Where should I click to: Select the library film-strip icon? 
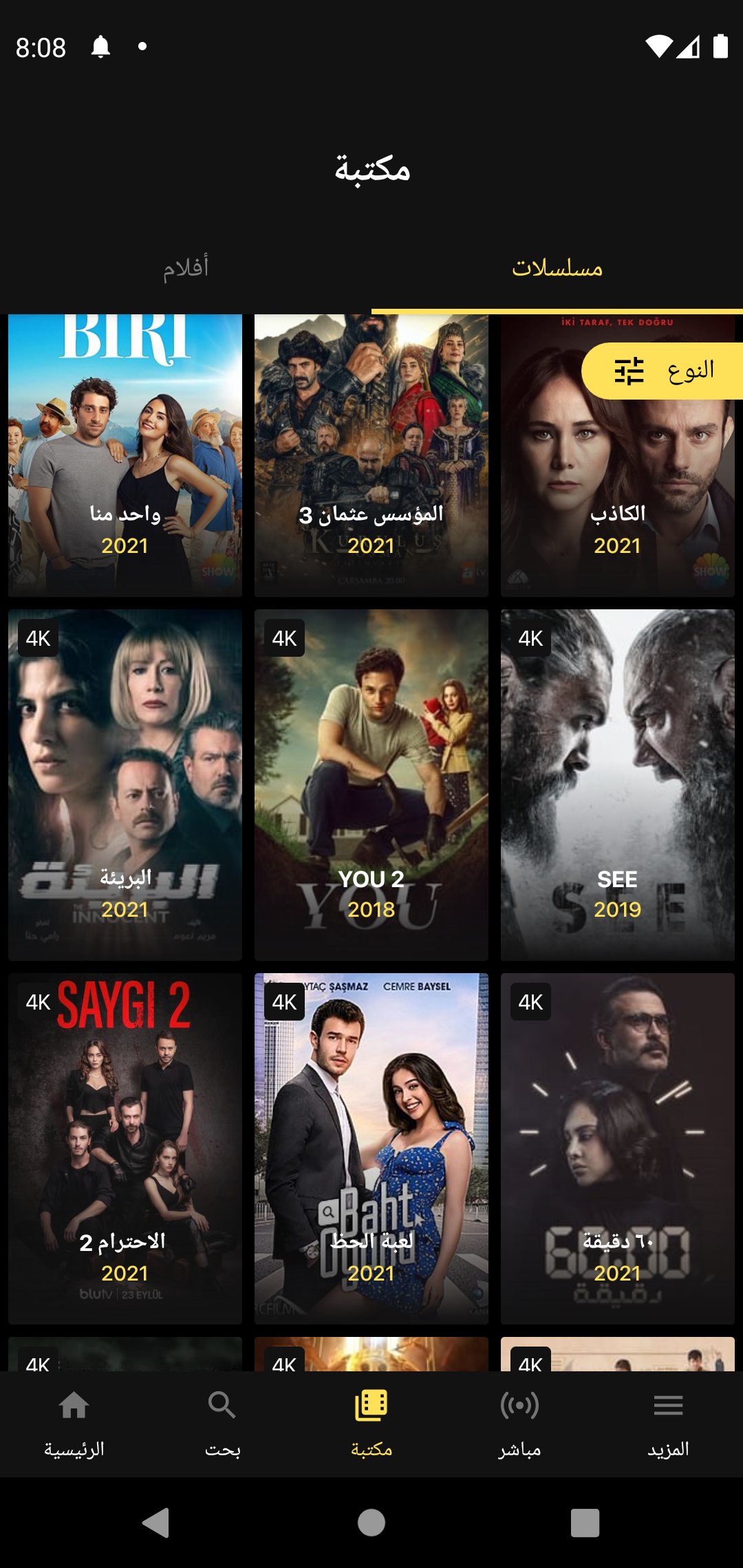[370, 1406]
